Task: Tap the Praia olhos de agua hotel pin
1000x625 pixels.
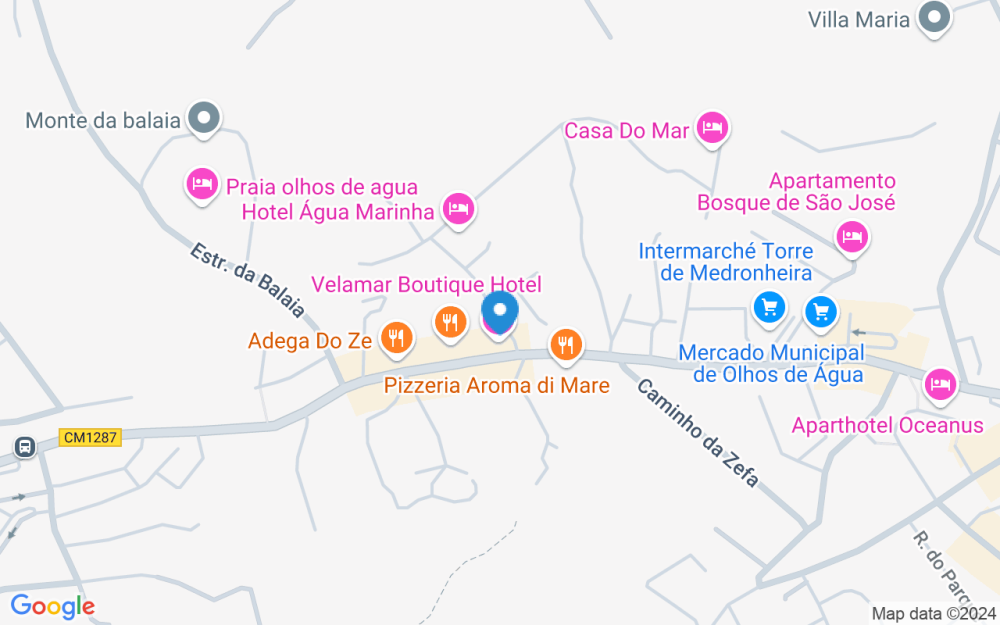Action: 202,186
